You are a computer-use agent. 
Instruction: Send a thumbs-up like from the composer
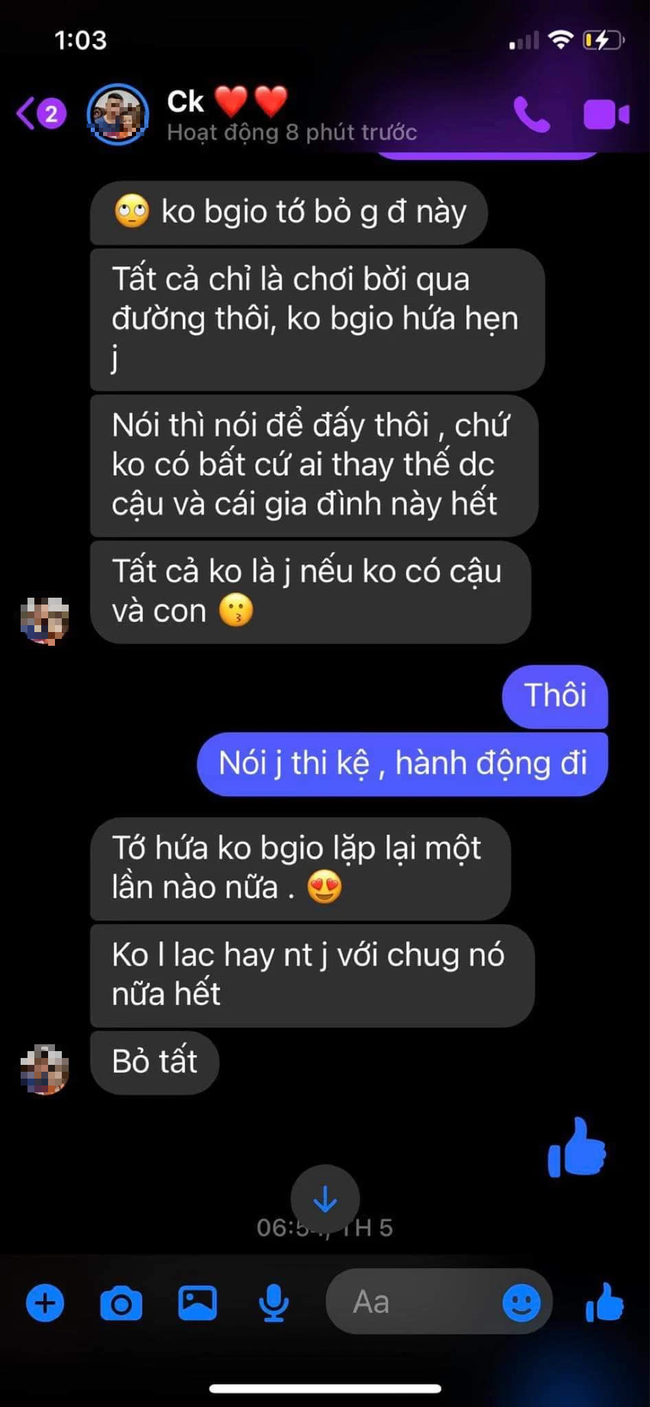(604, 1301)
